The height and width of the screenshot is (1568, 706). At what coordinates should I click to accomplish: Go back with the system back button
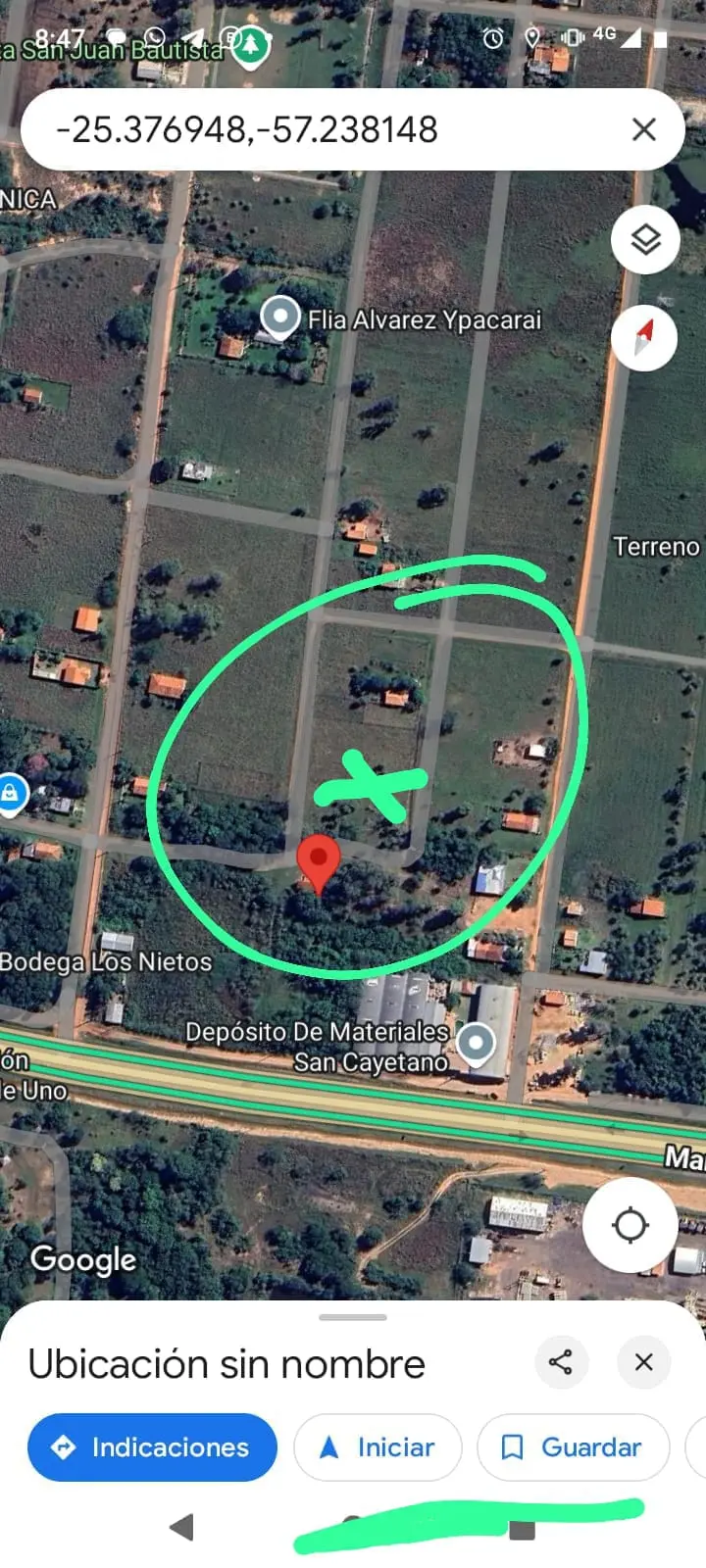click(181, 1527)
